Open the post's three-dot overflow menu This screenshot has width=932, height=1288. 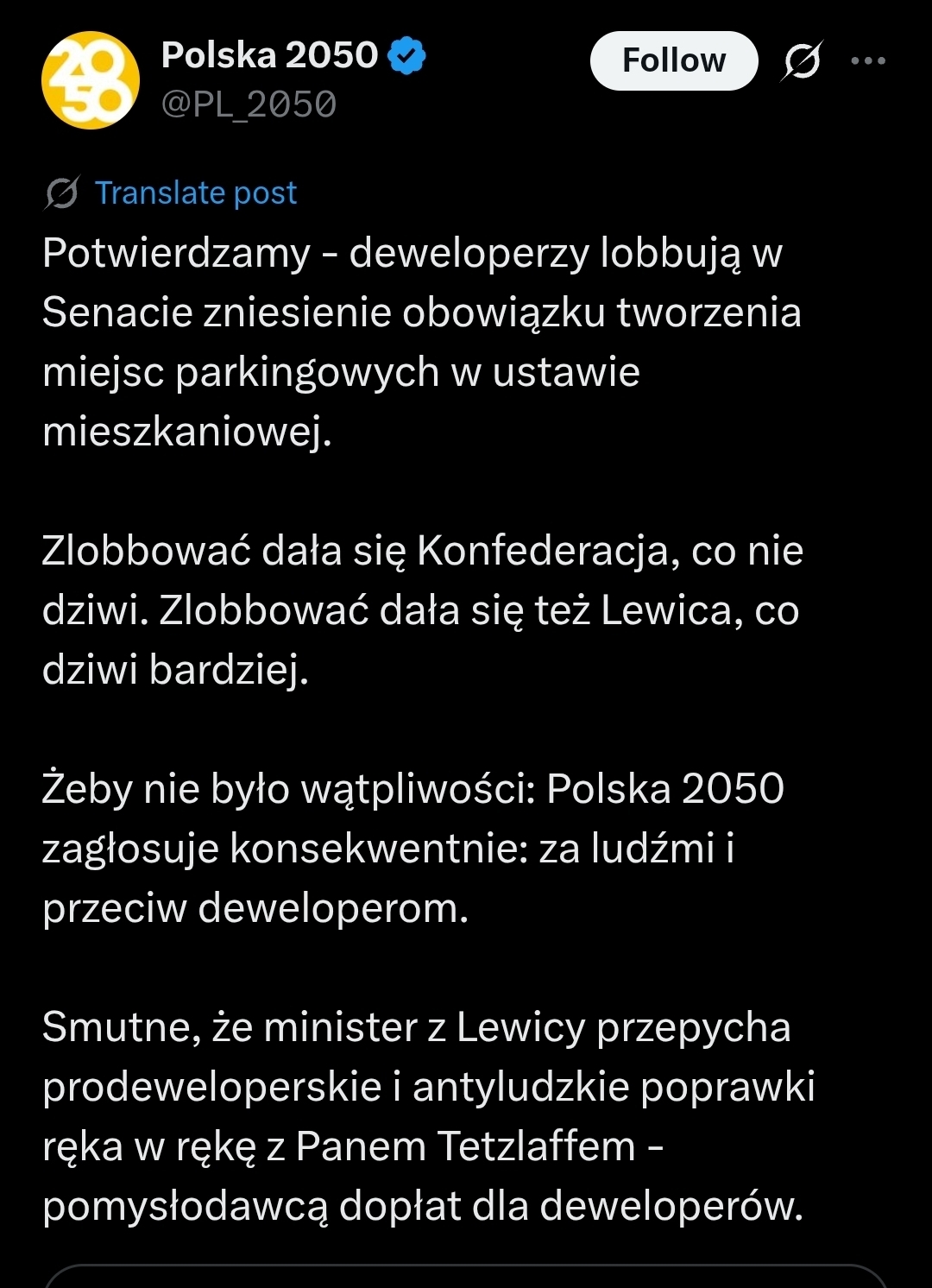click(x=867, y=61)
